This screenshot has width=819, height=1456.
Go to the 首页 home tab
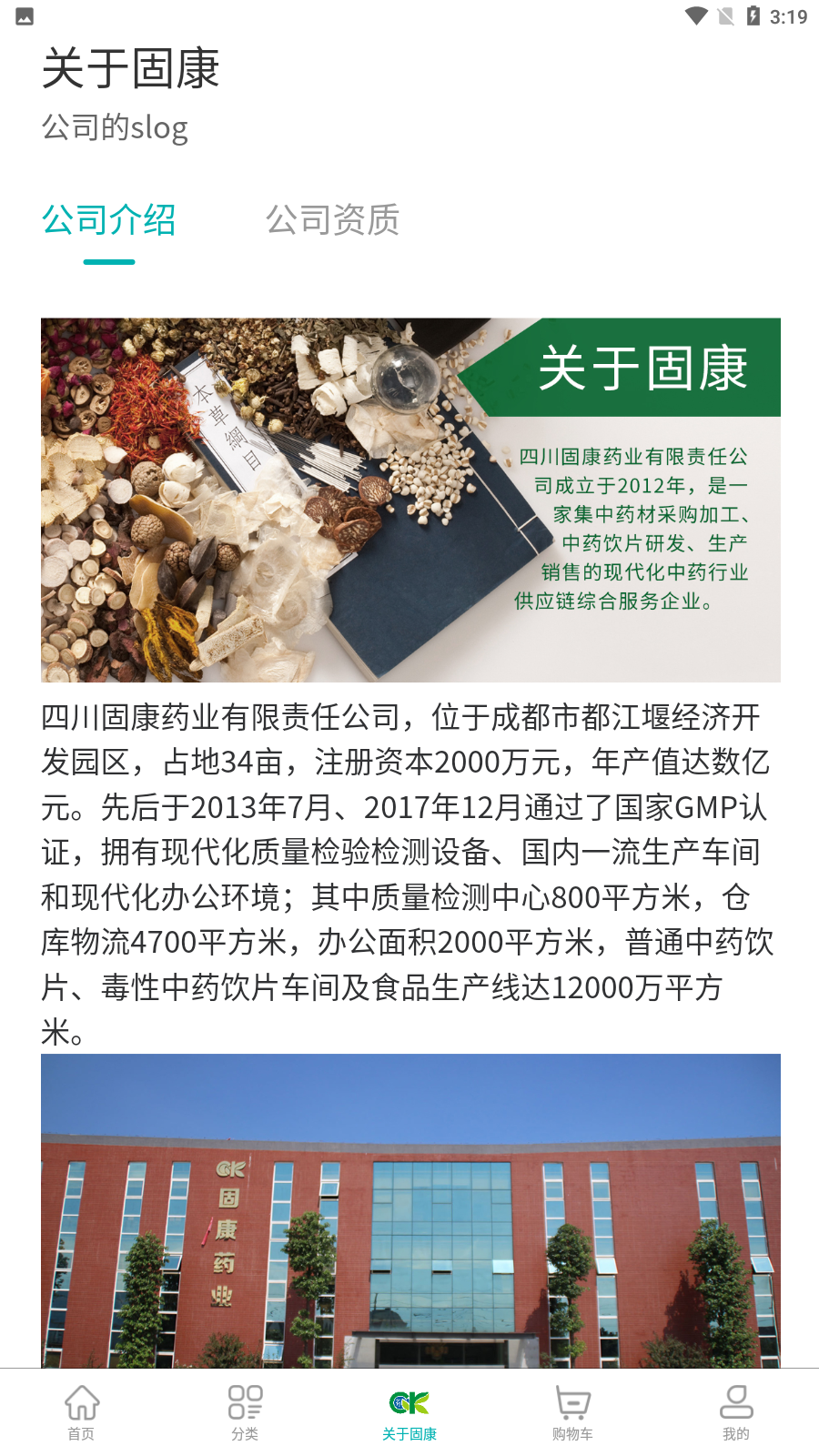point(82,1412)
